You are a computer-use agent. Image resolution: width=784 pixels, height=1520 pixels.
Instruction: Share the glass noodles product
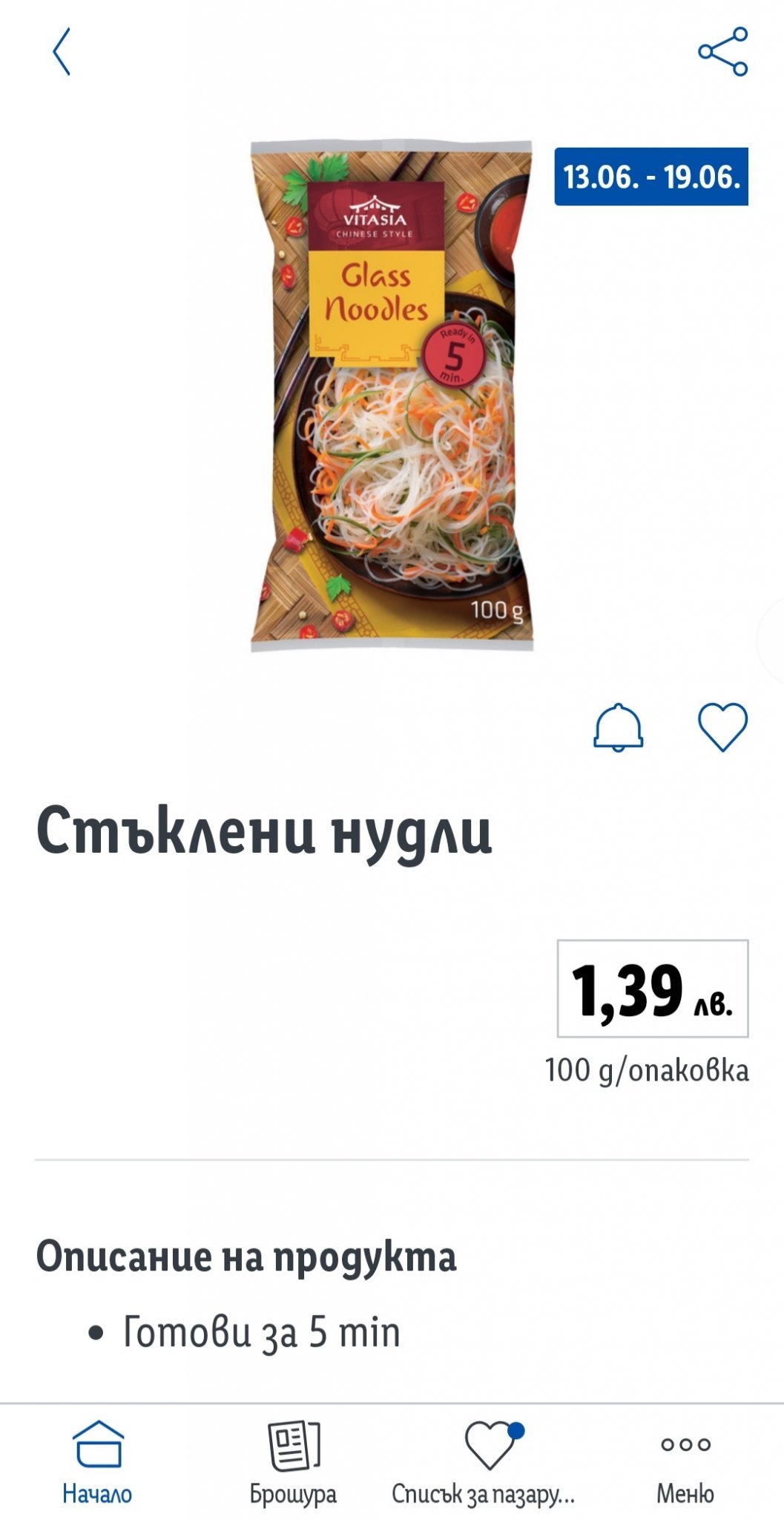pos(722,52)
